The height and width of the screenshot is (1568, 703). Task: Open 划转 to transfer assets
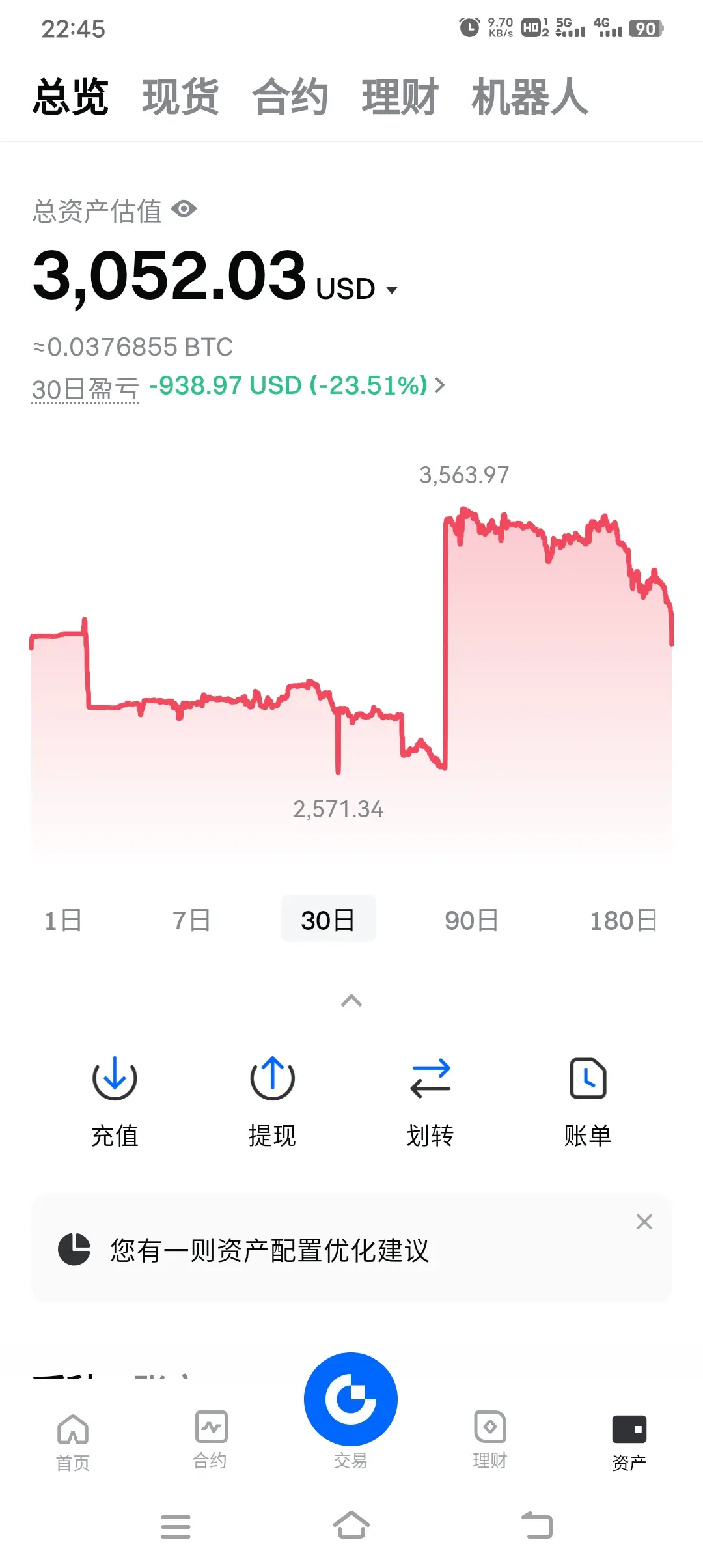coord(430,1100)
